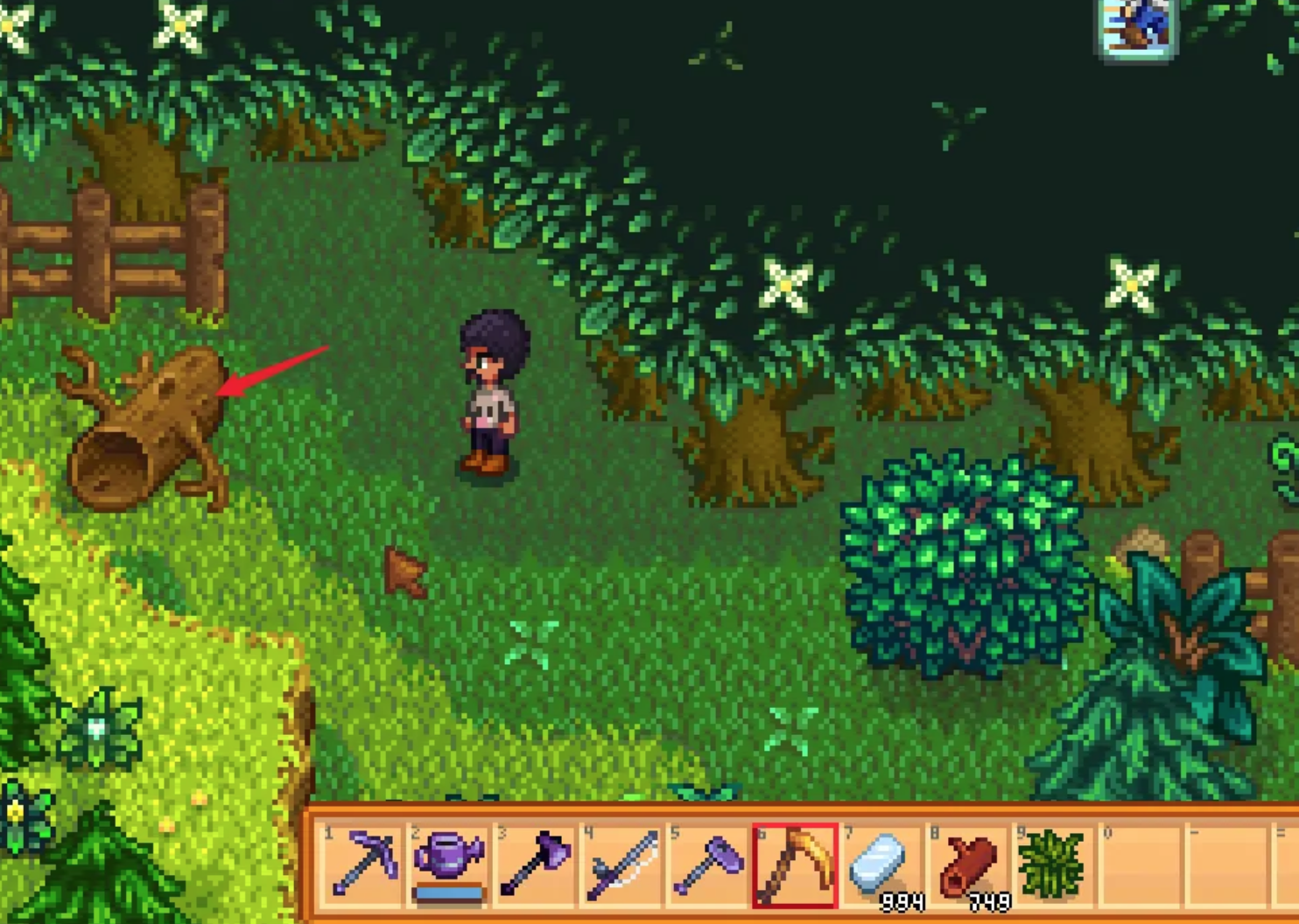Screen dimensions: 1299x924
Task: Equip the fishing rod in slot 4
Action: point(621,864)
